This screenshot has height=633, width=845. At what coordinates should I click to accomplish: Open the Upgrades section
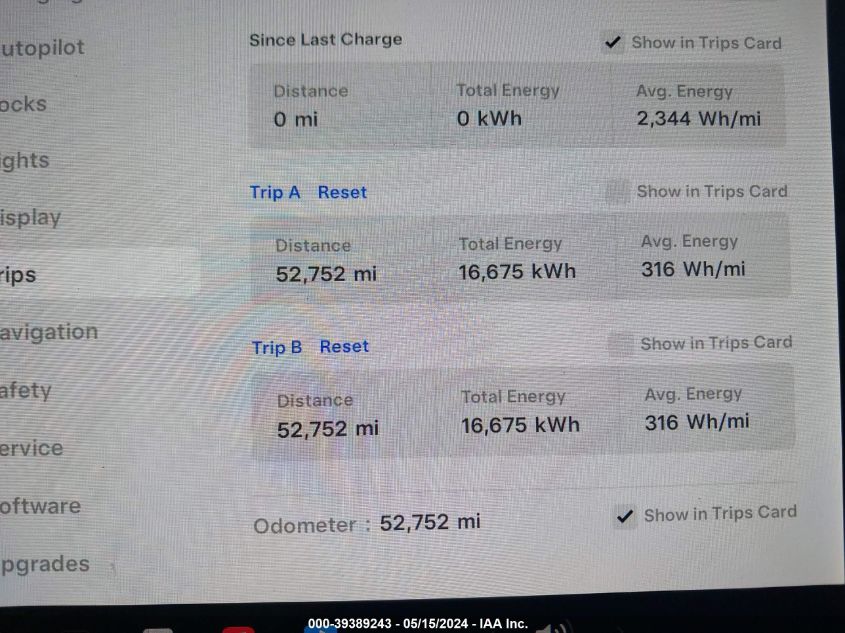(x=45, y=564)
